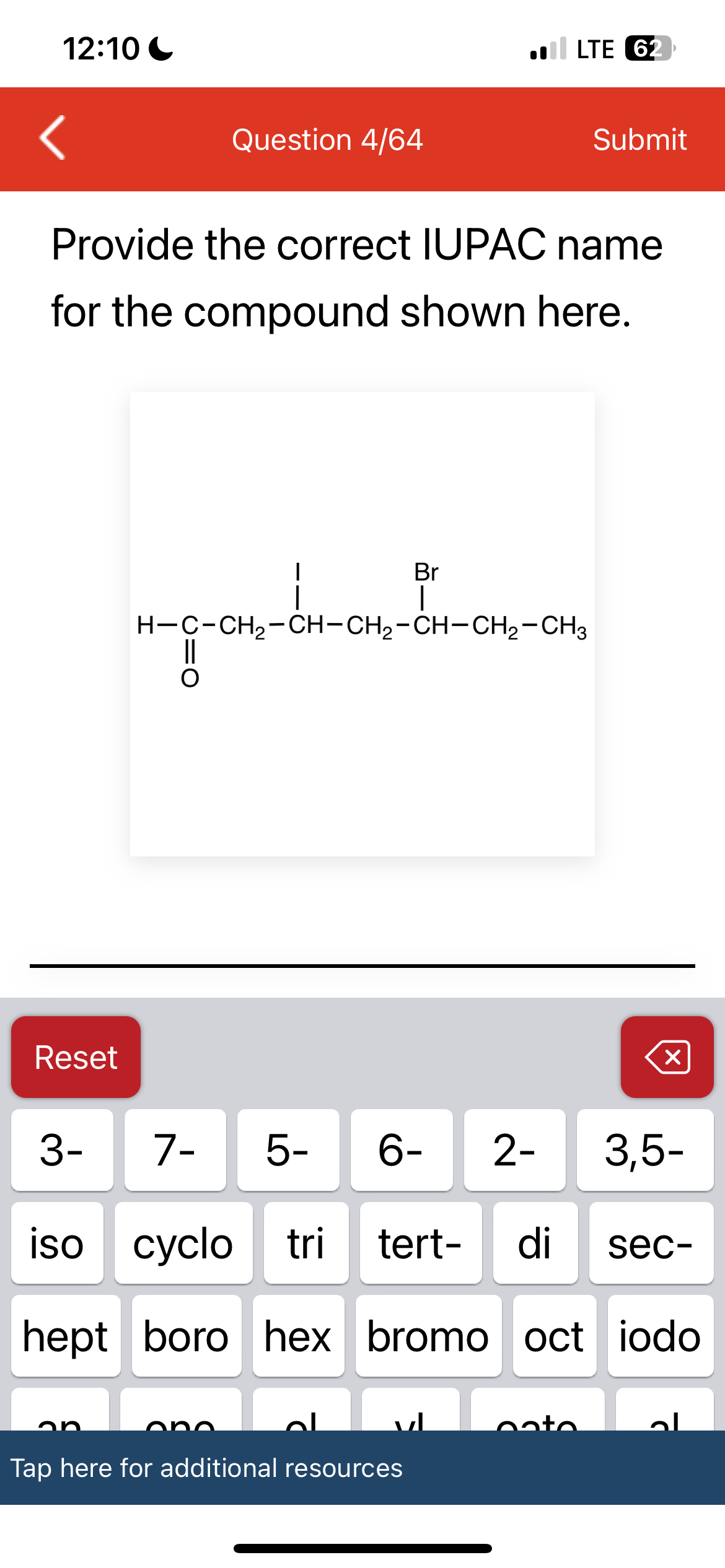Screen dimensions: 725x1568
Task: Select the bromo key
Action: (429, 1336)
